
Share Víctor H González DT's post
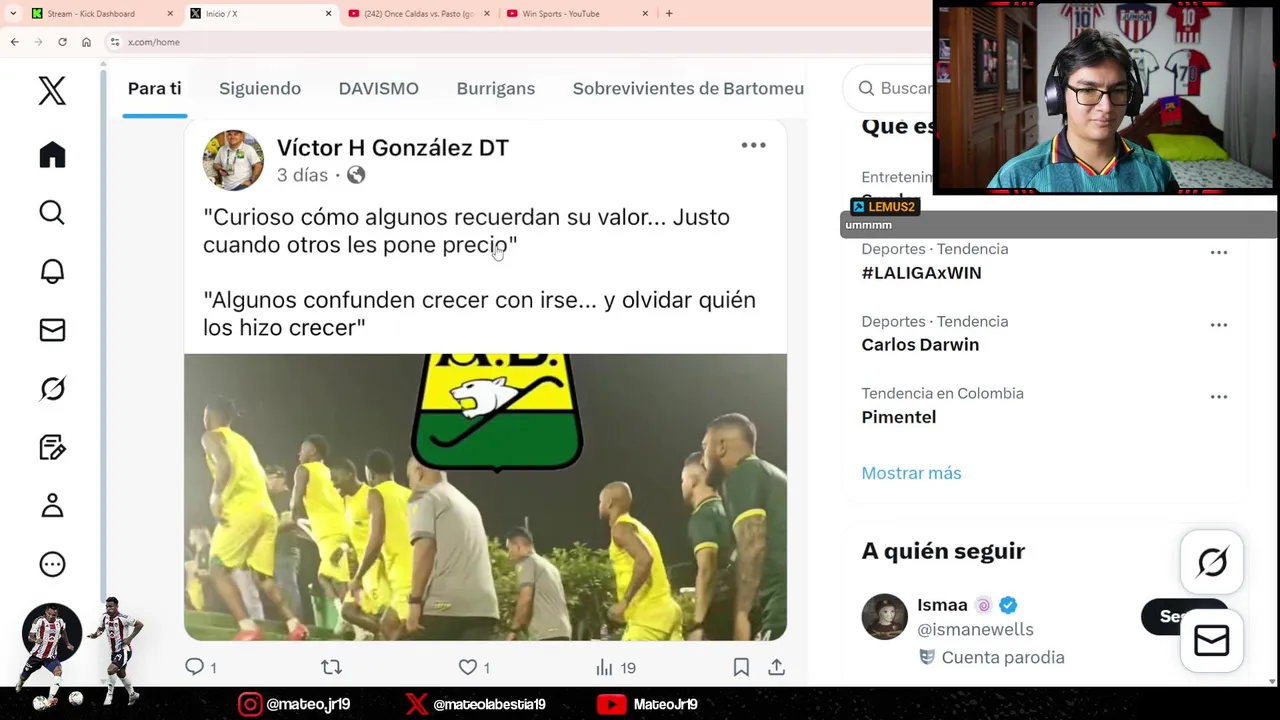[776, 667]
